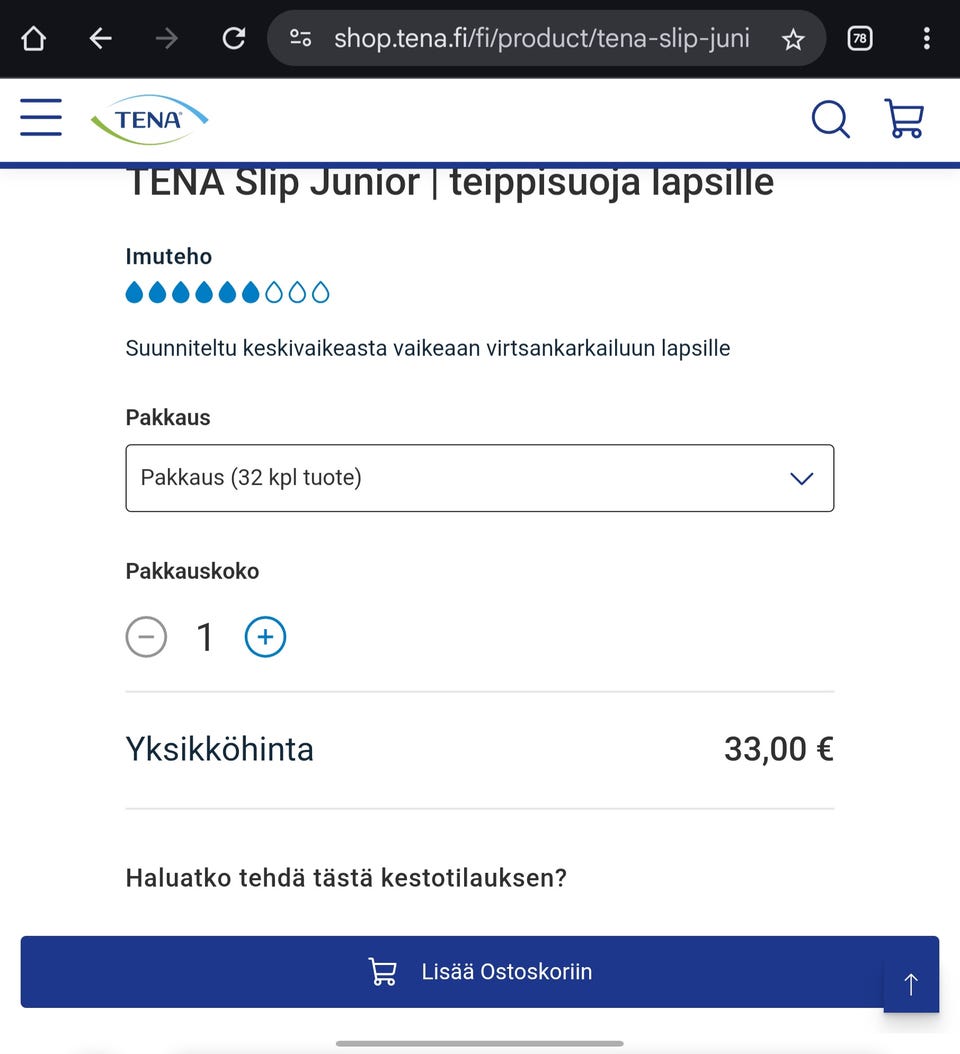Reload the TENA product page
Image resolution: width=960 pixels, height=1054 pixels.
coord(233,38)
